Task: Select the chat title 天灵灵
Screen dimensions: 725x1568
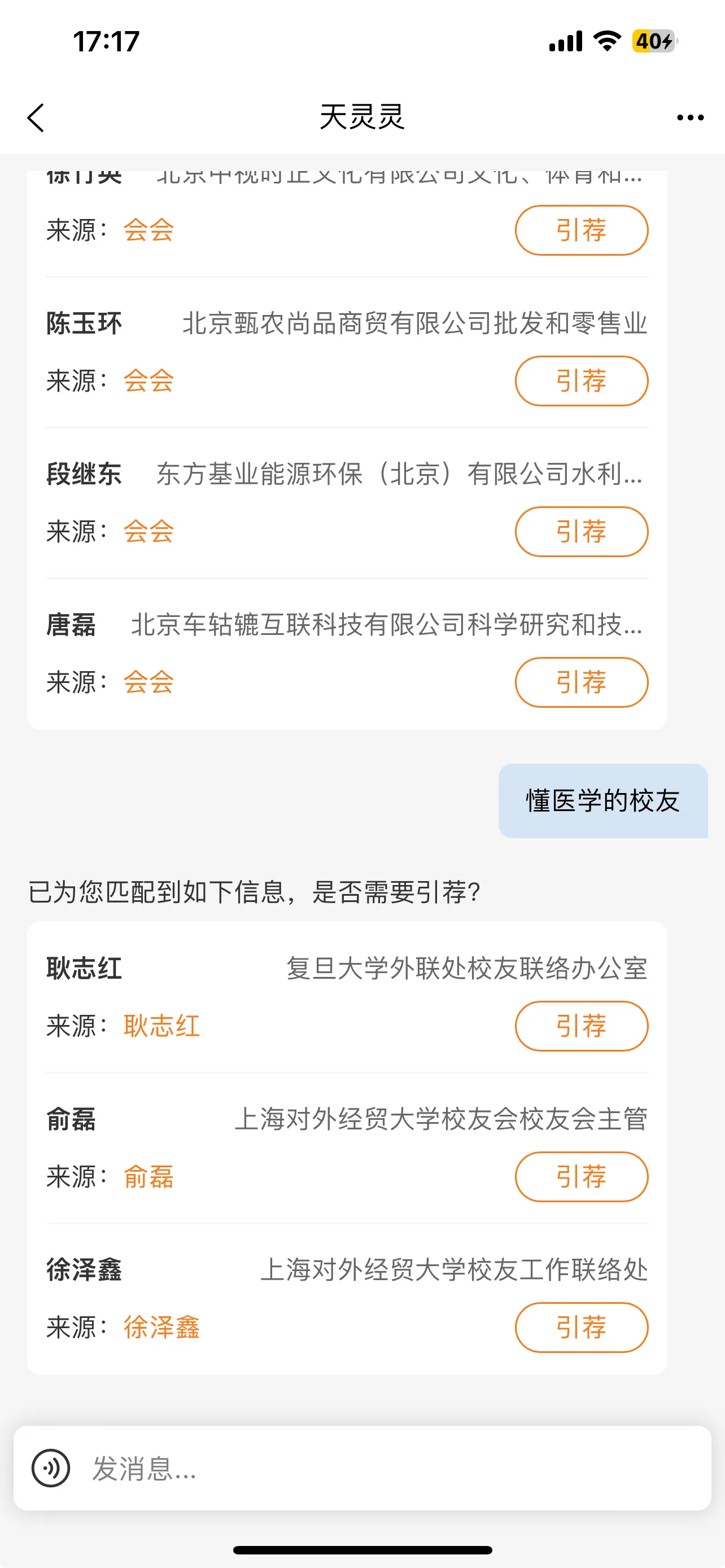Action: [361, 117]
